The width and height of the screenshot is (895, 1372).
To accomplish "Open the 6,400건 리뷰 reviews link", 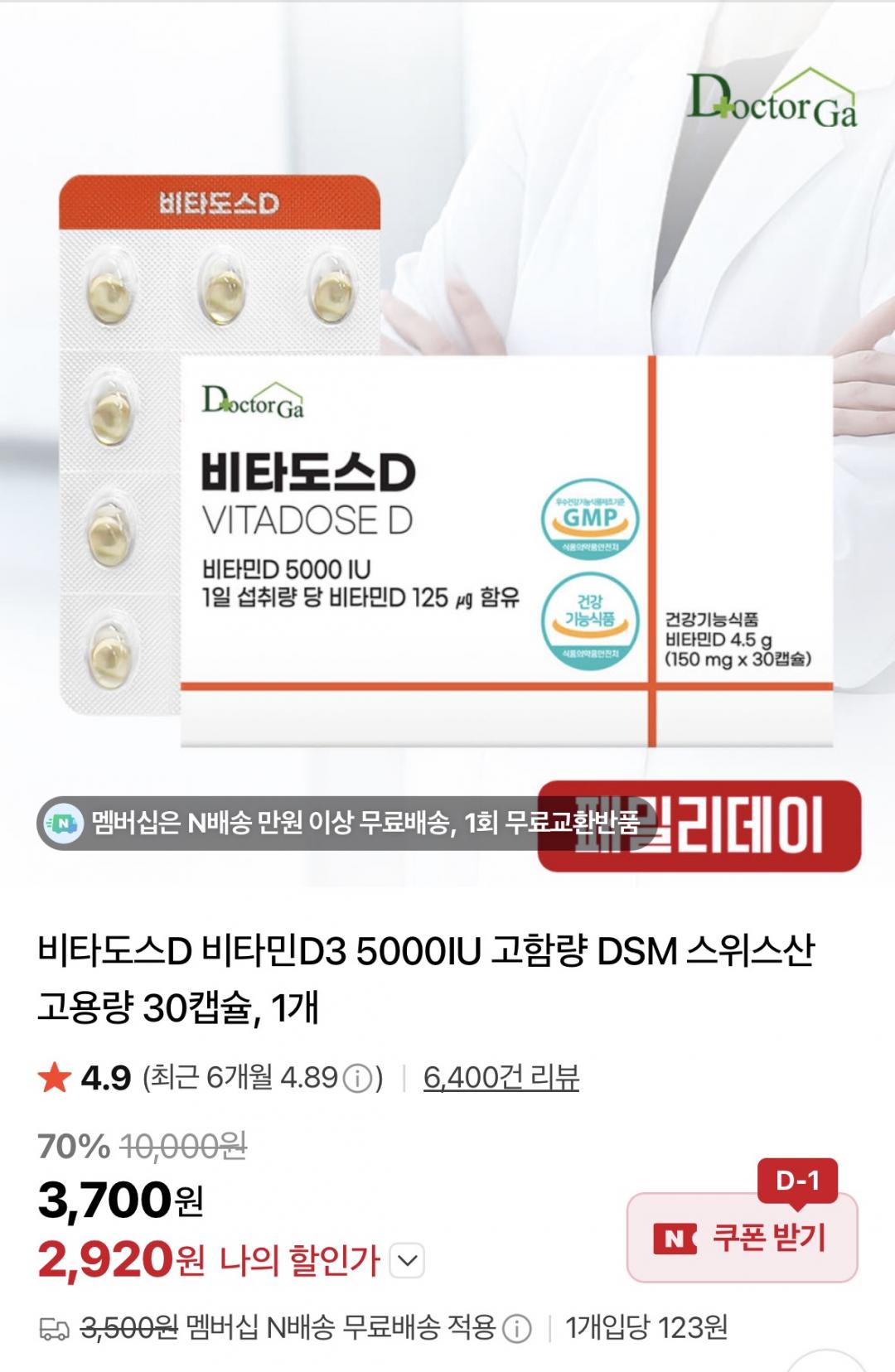I will click(501, 1077).
